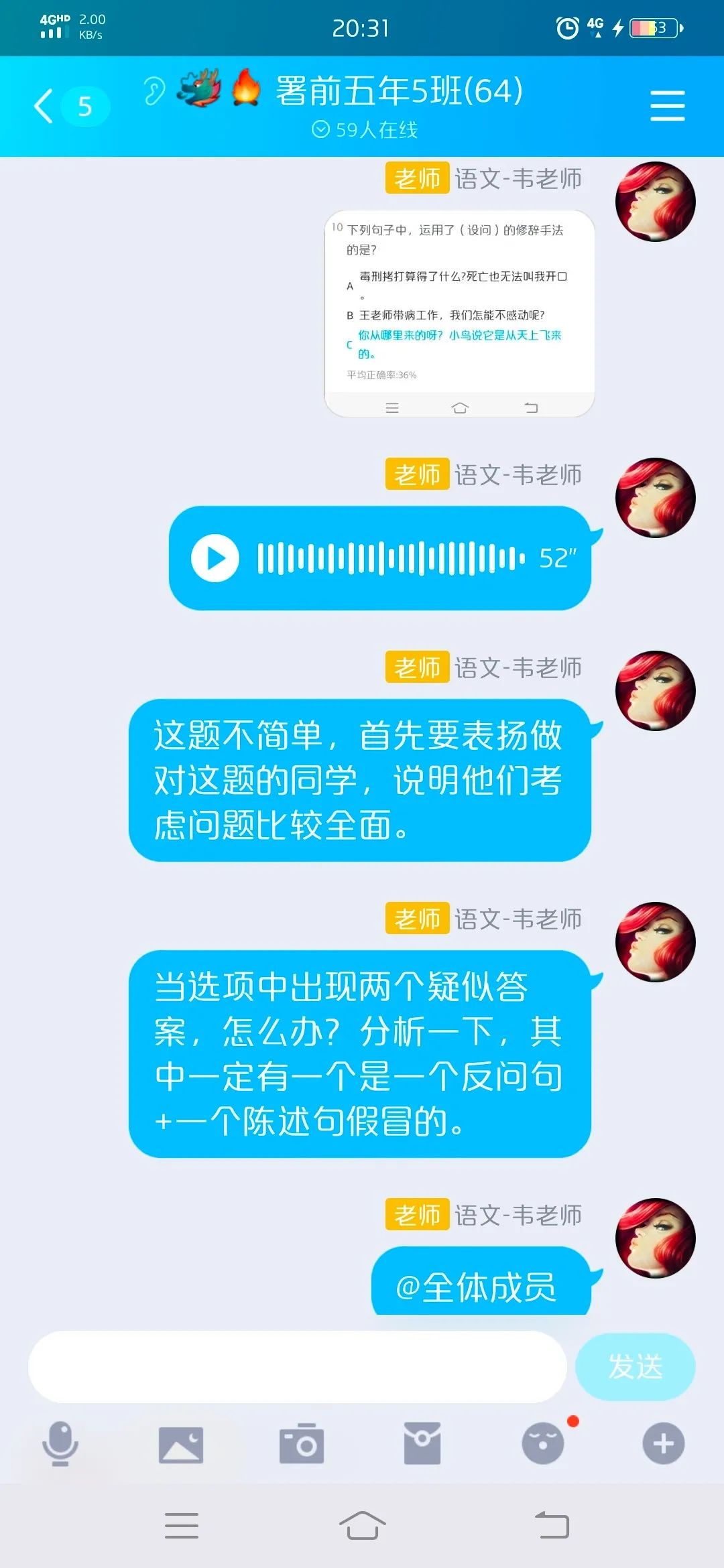This screenshot has width=724, height=1568.
Task: Open the camera to take a photo
Action: click(x=302, y=1444)
